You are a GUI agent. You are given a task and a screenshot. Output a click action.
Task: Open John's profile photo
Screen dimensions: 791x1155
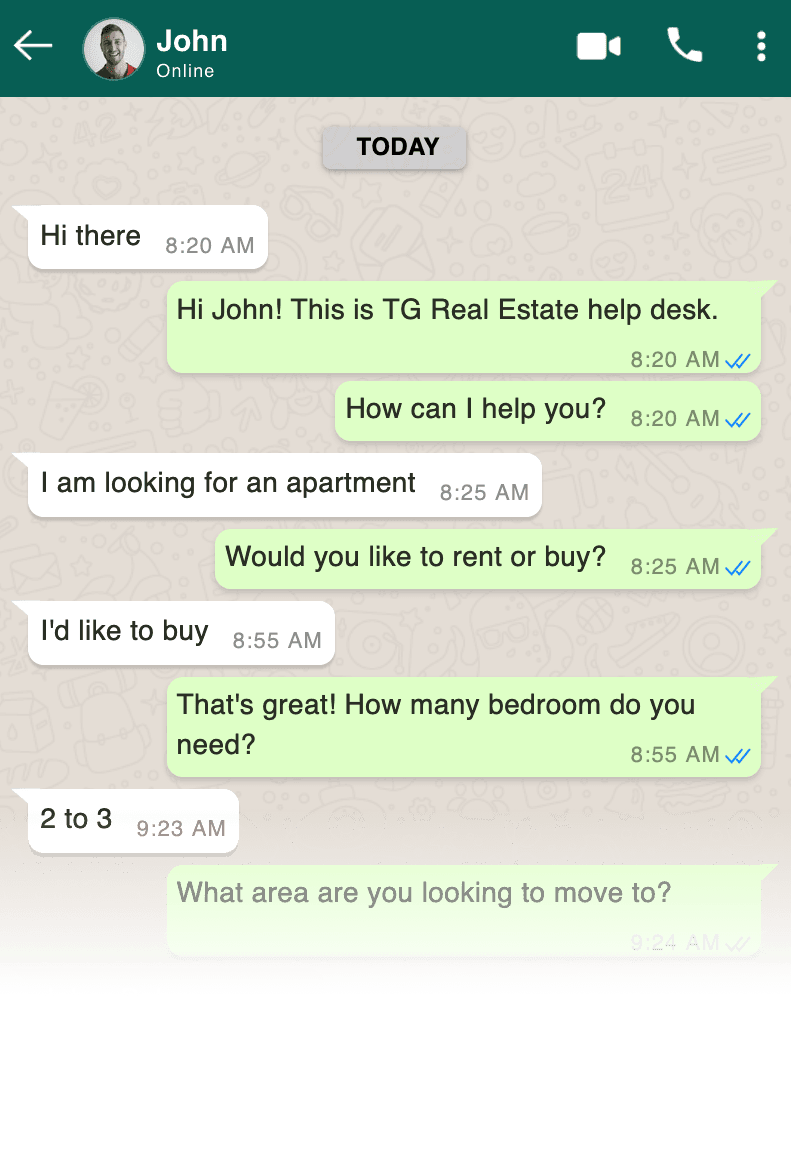[114, 48]
